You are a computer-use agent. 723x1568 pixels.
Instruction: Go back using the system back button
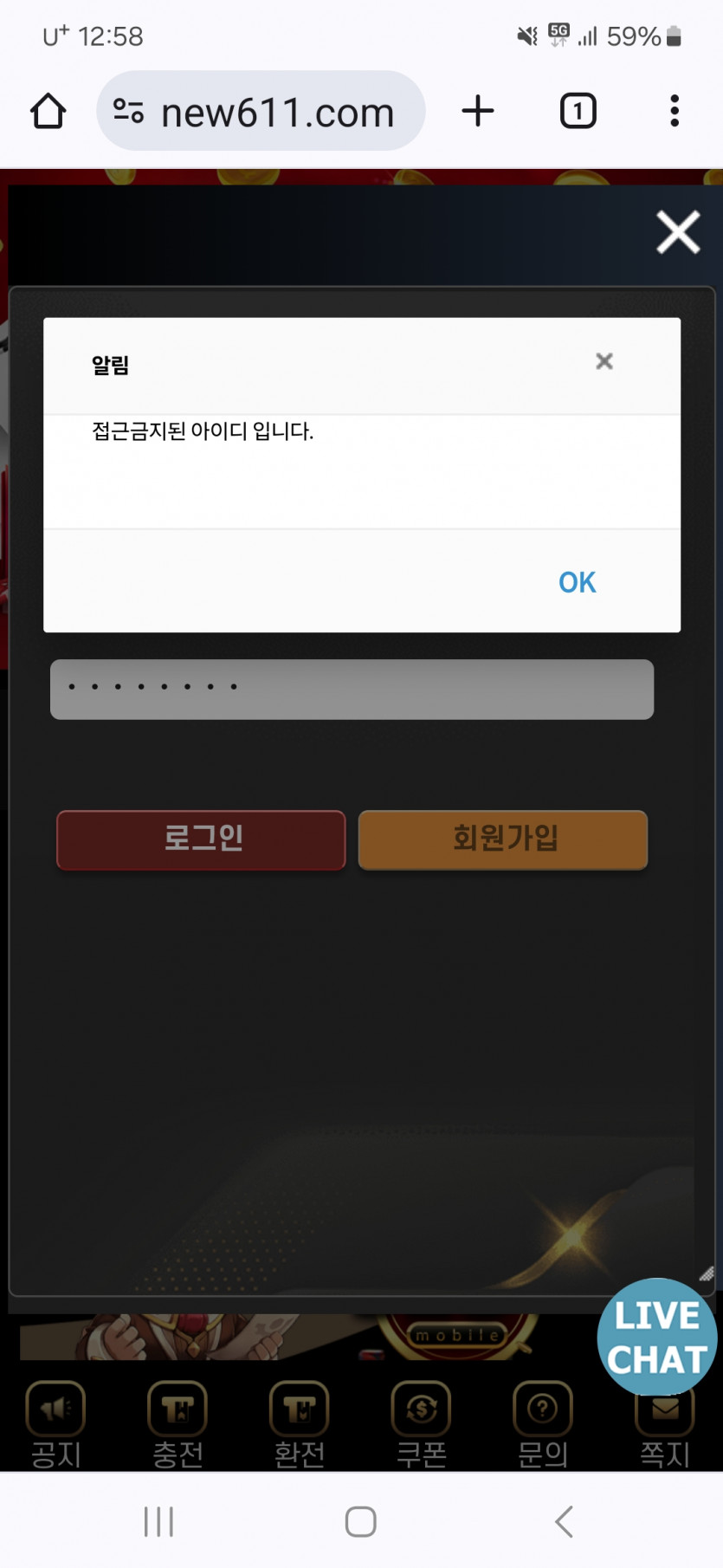click(x=564, y=1521)
